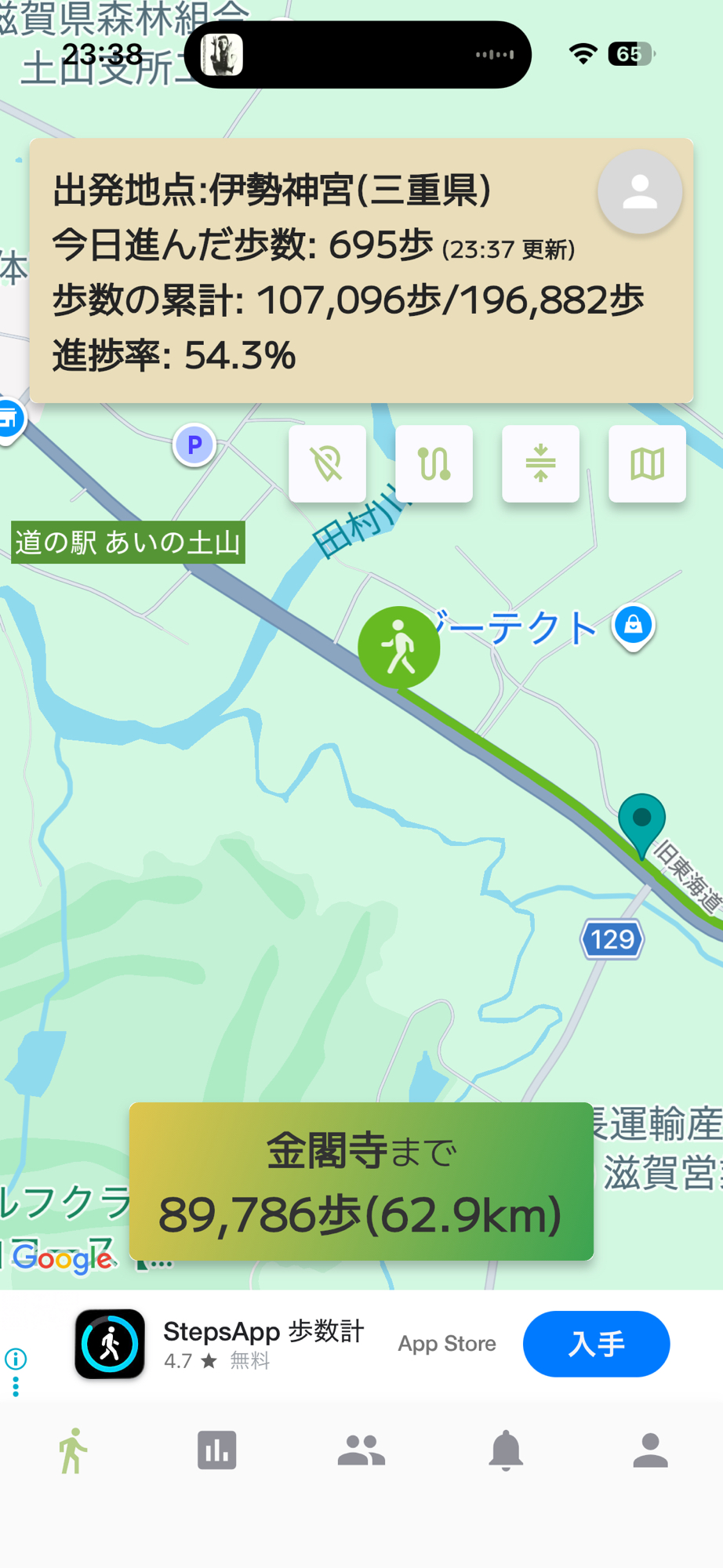The image size is (723, 1568).
Task: Switch to the account profile tab
Action: (x=650, y=1450)
